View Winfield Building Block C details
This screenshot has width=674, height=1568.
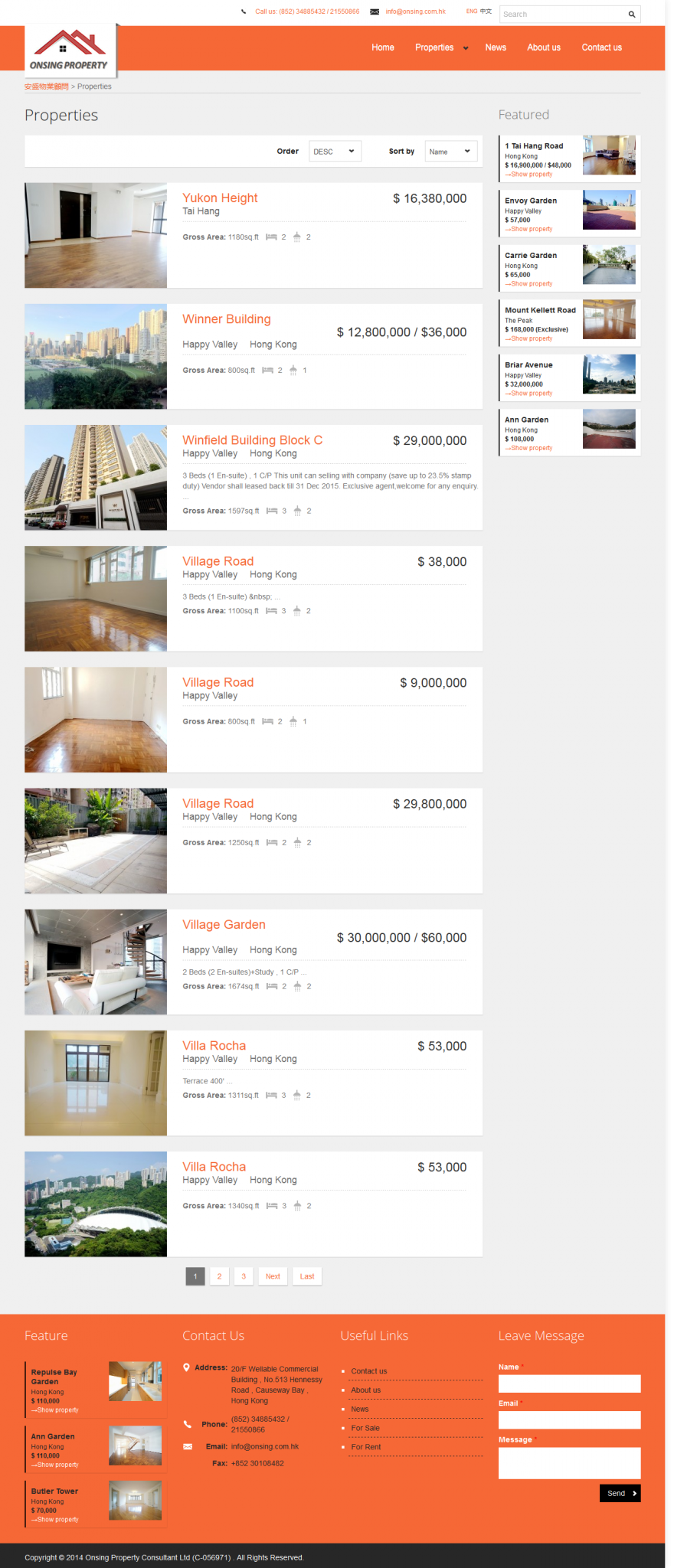click(252, 440)
